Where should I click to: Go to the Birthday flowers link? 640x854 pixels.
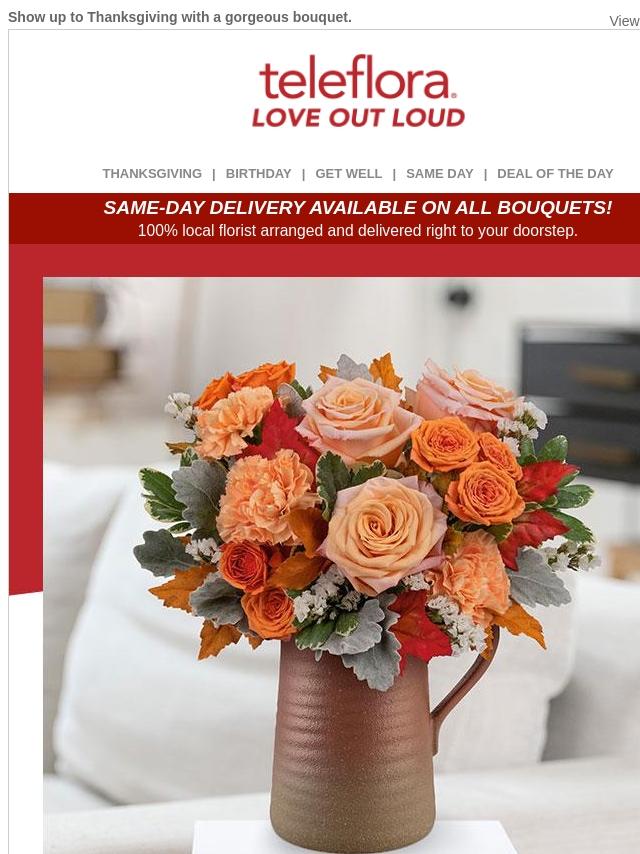[x=258, y=174]
